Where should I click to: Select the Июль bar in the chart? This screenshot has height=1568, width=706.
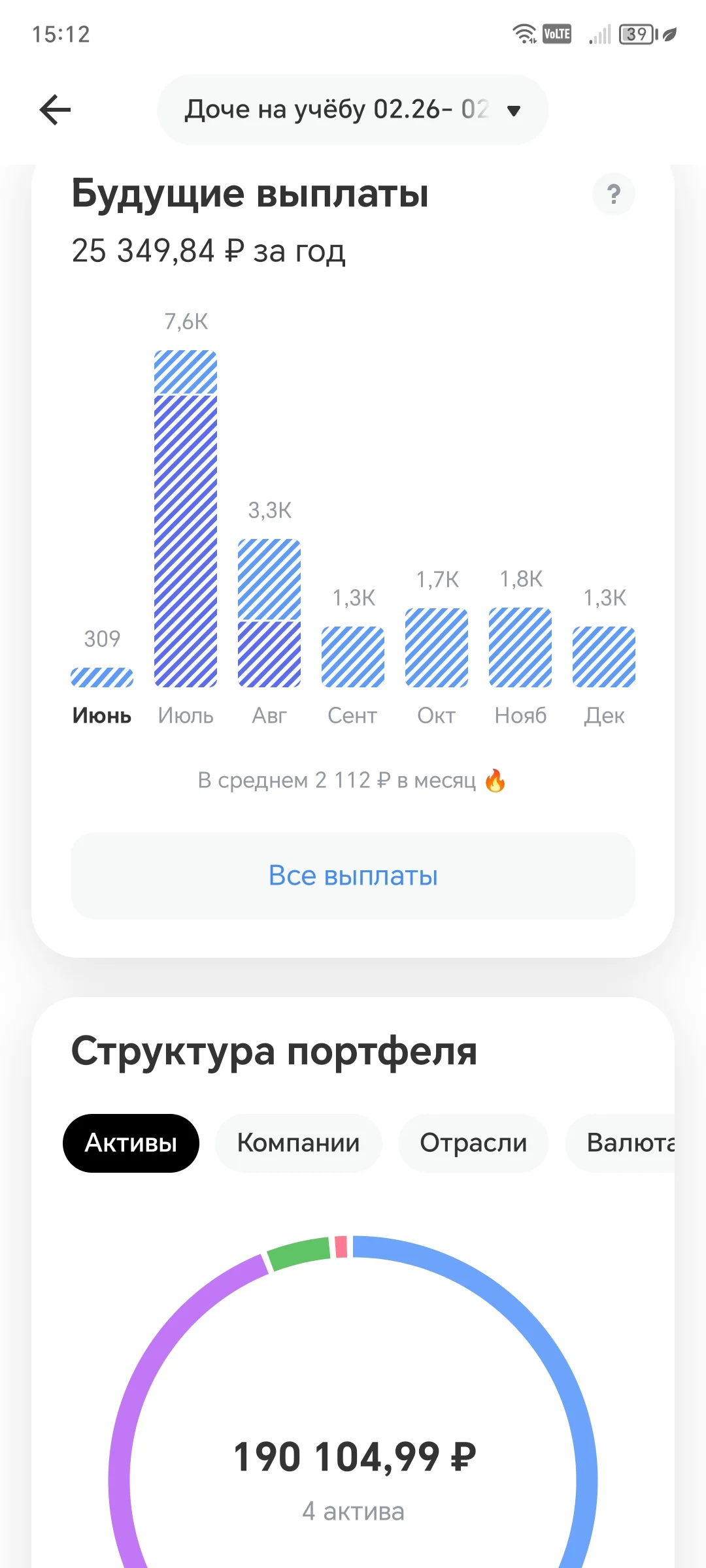[186, 519]
